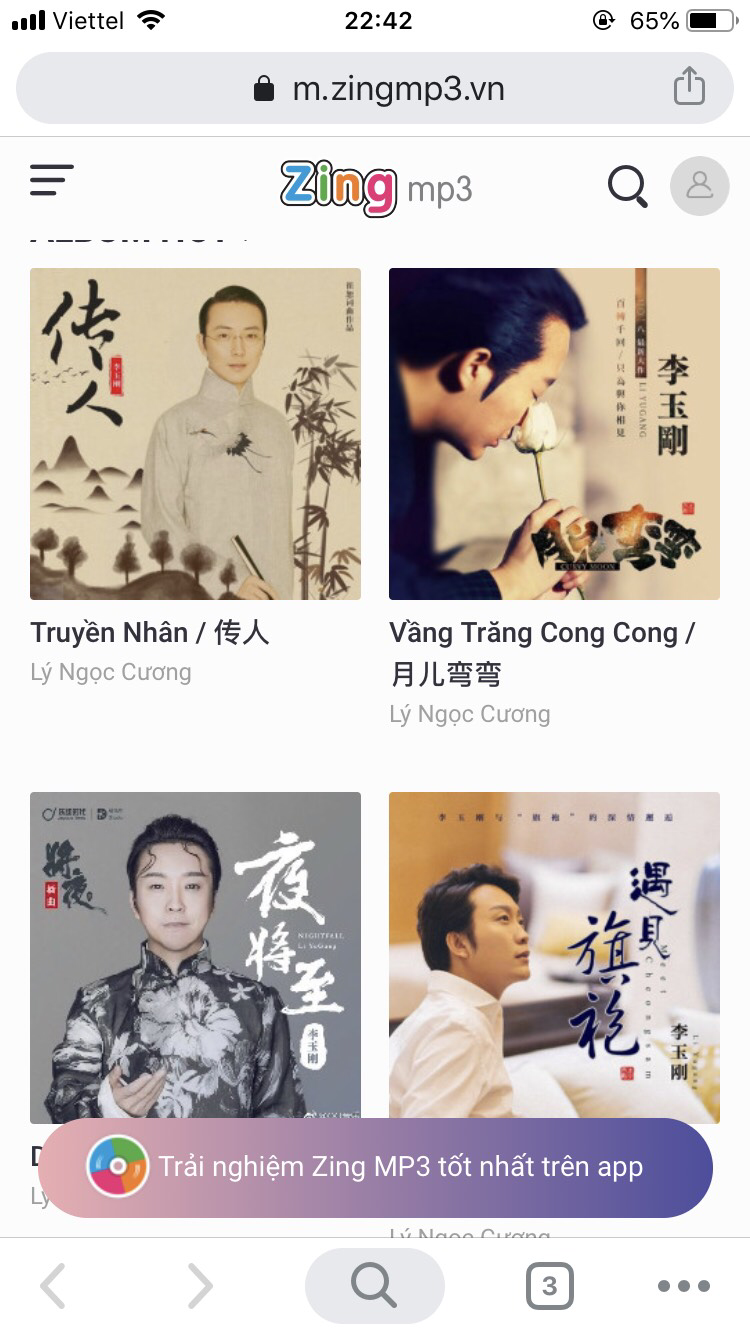The height and width of the screenshot is (1334, 750).
Task: Go forward in the browser
Action: click(x=200, y=1286)
